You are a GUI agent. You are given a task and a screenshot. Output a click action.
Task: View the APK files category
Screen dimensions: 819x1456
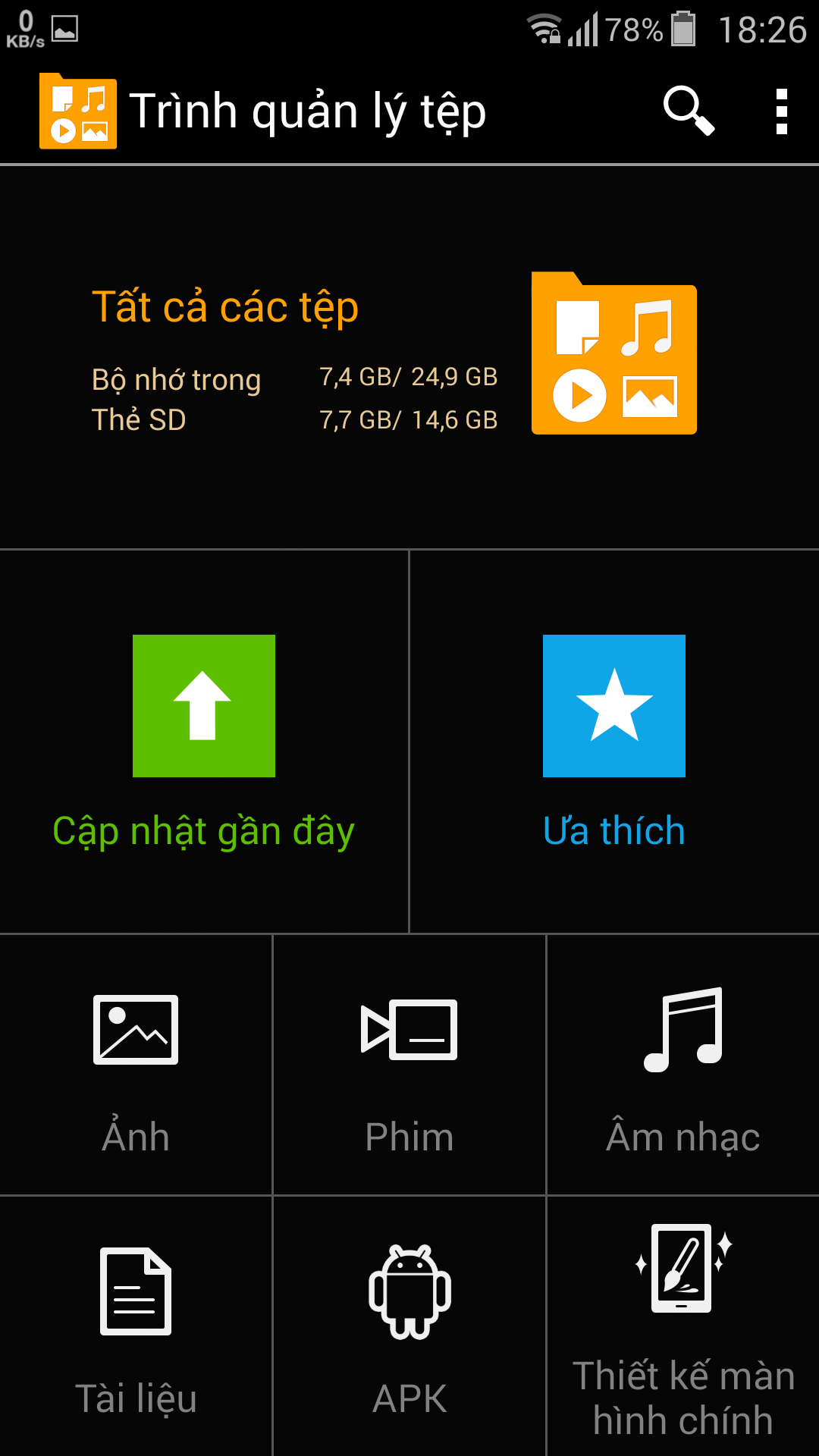coord(409,1327)
